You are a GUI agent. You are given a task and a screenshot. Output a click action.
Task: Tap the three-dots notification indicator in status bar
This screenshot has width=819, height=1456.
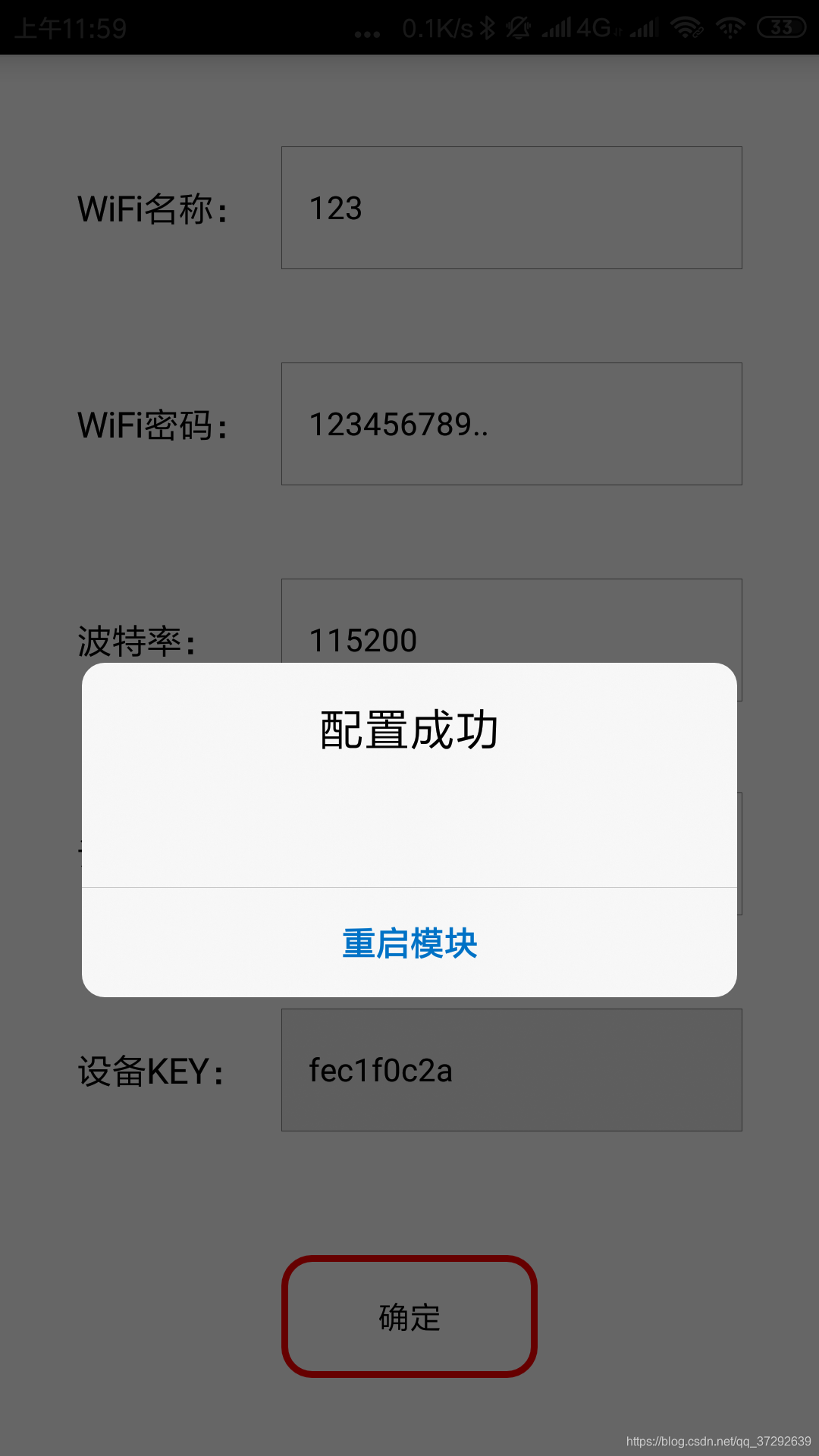point(366,32)
